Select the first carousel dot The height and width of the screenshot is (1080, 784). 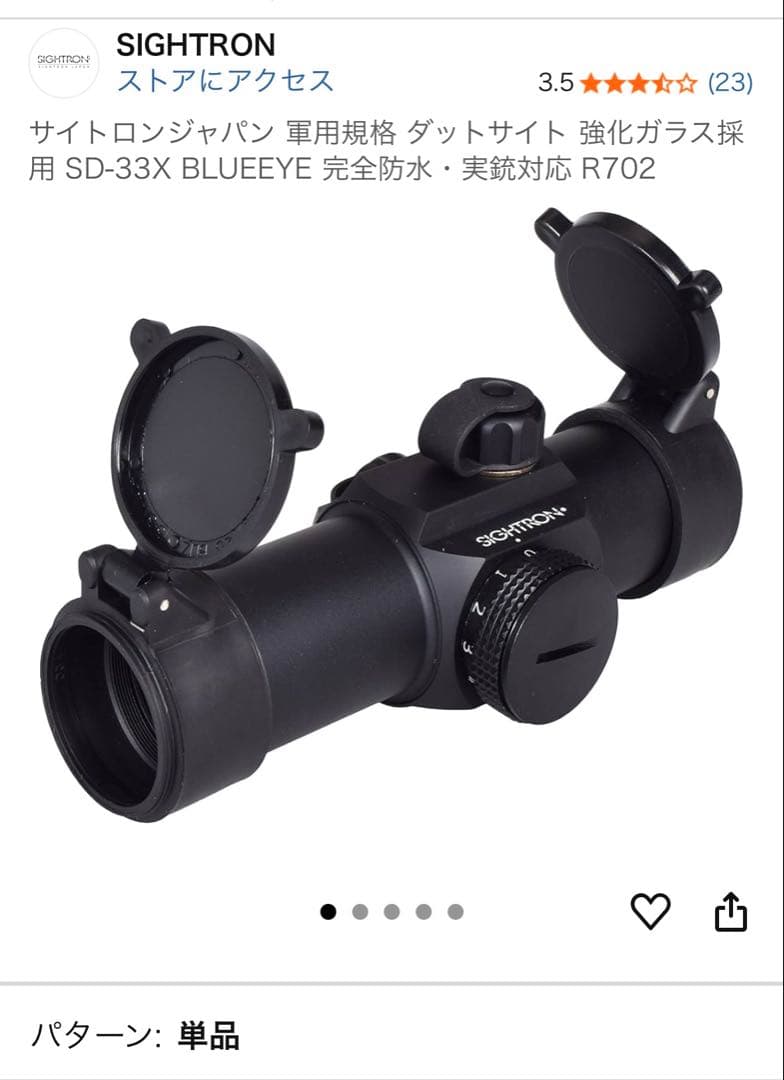coord(327,911)
